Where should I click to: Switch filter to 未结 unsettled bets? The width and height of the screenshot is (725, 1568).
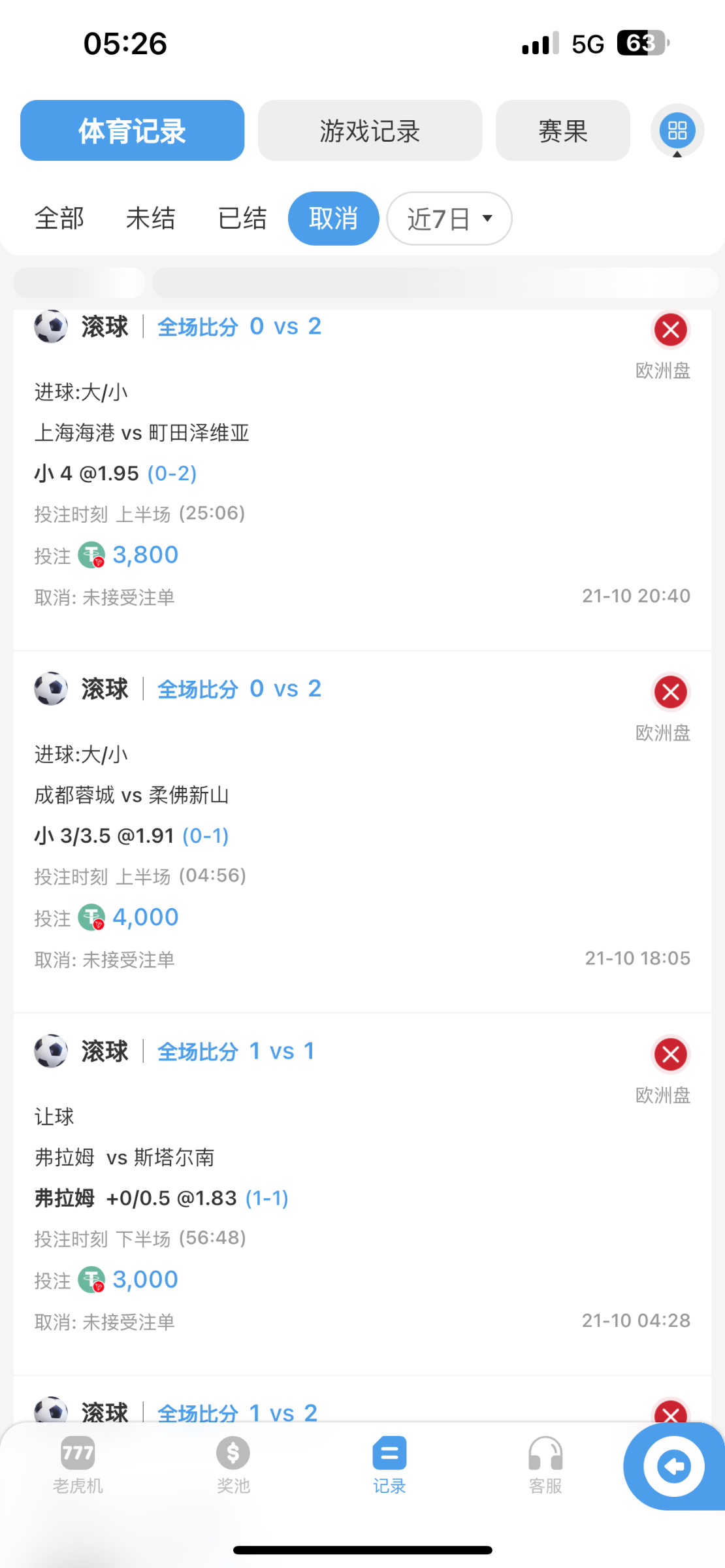(151, 218)
